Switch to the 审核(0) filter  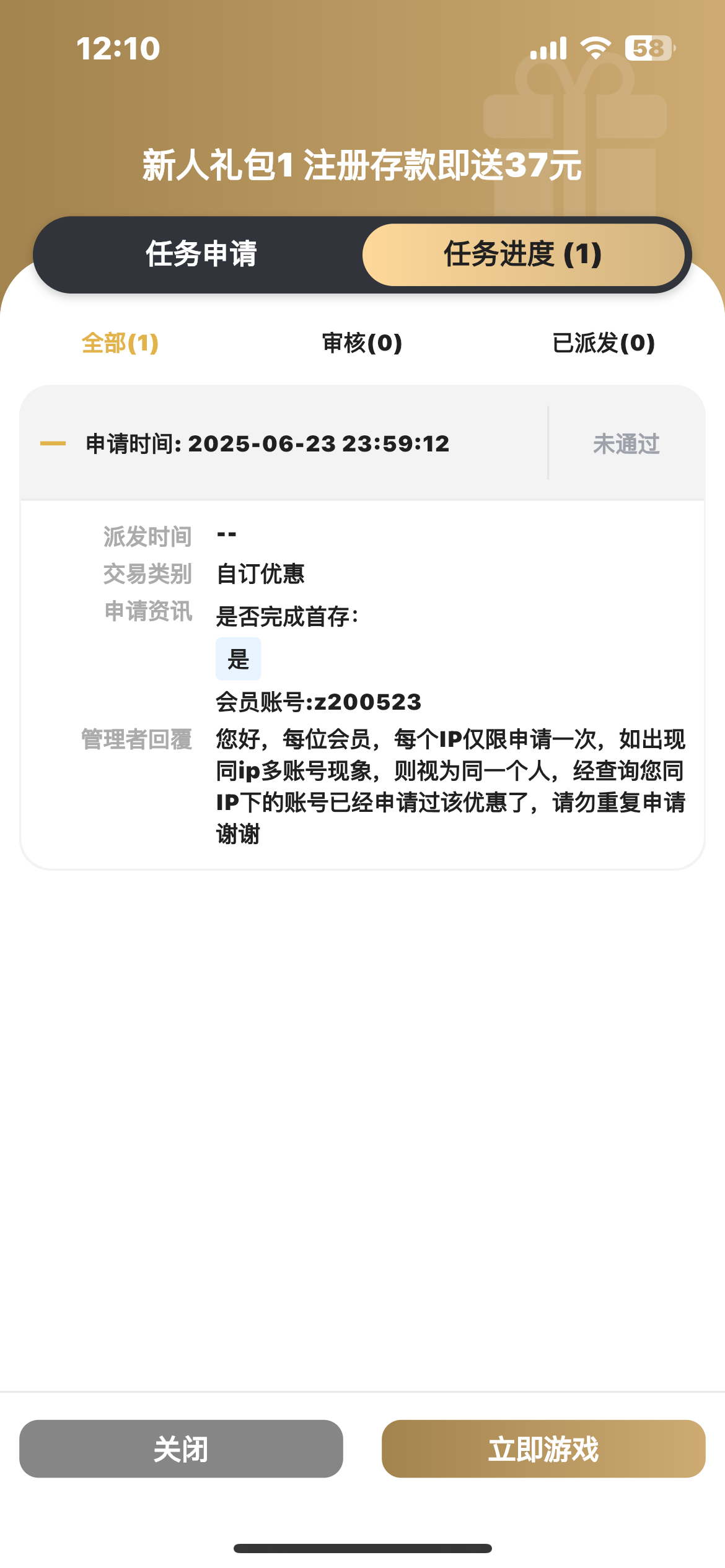point(362,343)
